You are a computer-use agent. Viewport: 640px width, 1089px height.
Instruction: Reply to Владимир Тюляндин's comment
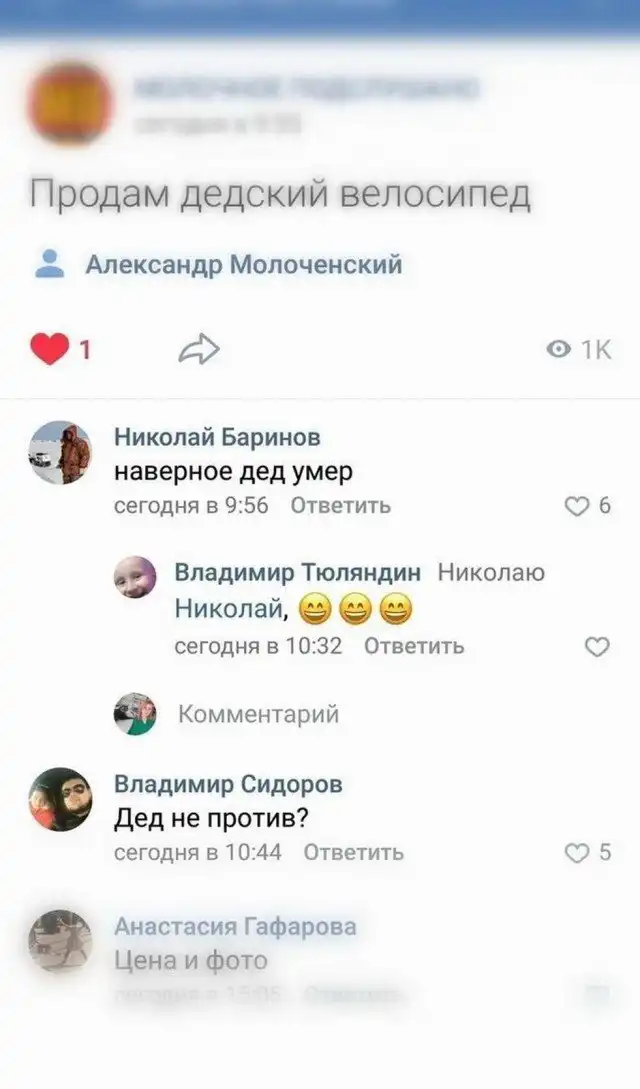(413, 646)
